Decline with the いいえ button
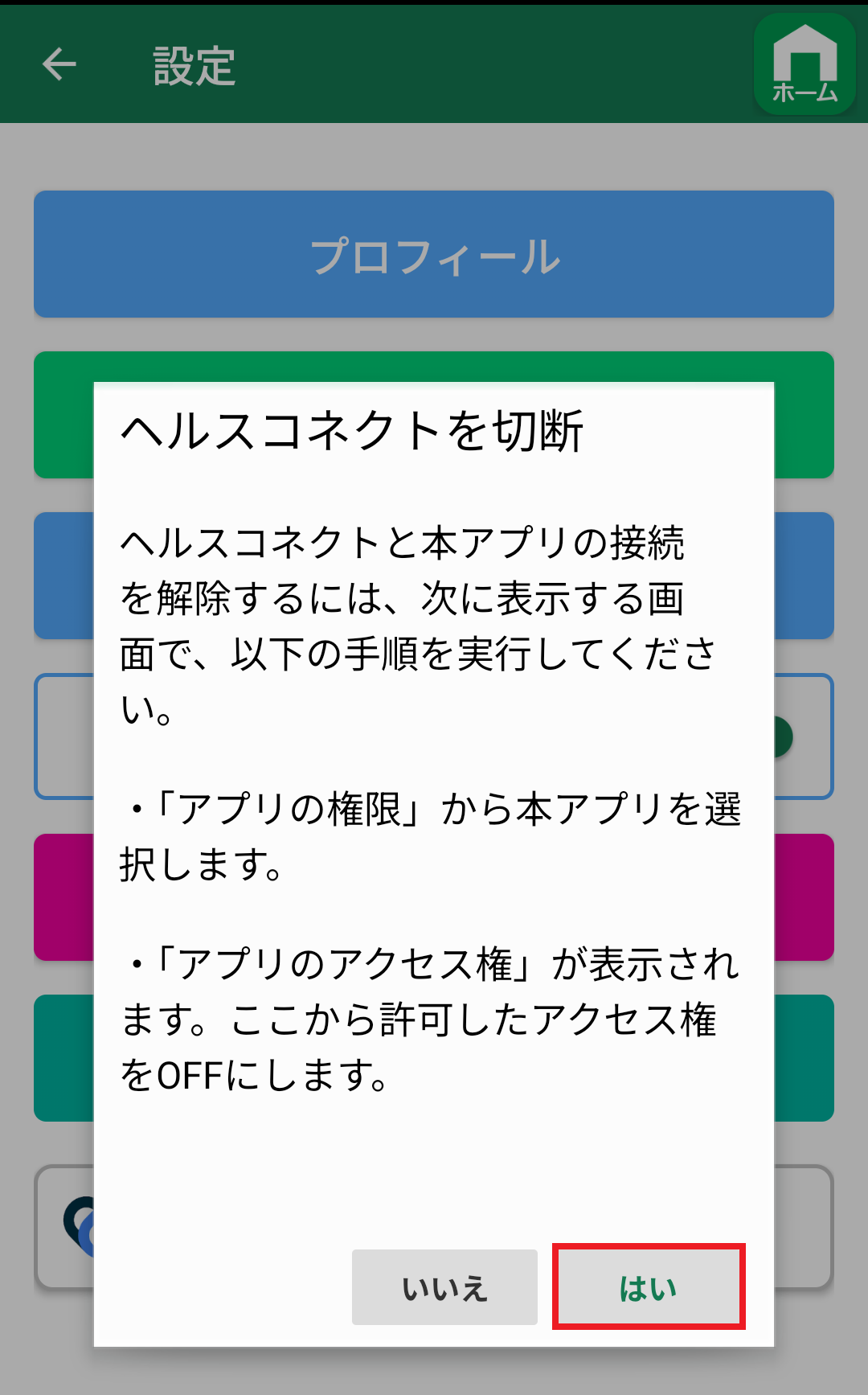 tap(444, 1286)
